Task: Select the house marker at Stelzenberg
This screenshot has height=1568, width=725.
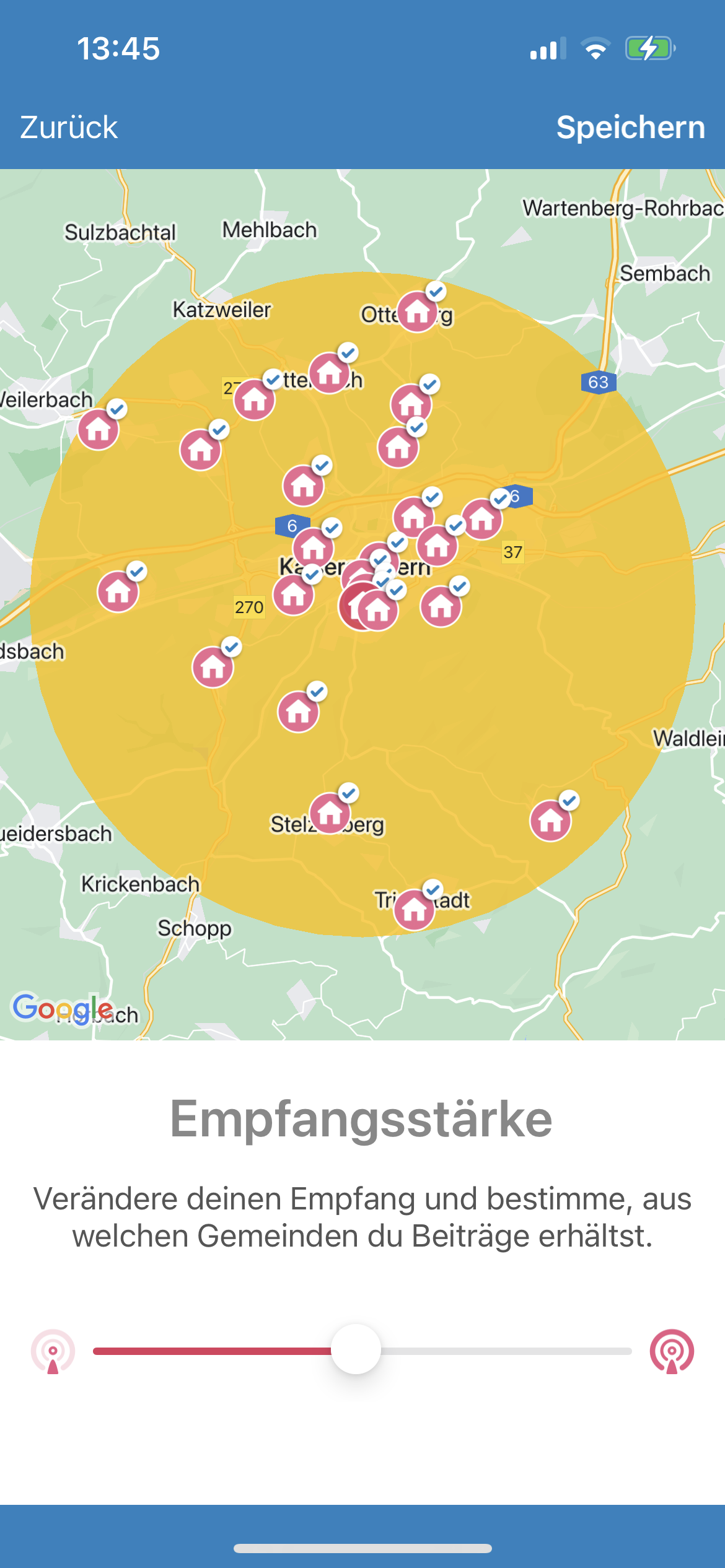Action: pos(329,812)
